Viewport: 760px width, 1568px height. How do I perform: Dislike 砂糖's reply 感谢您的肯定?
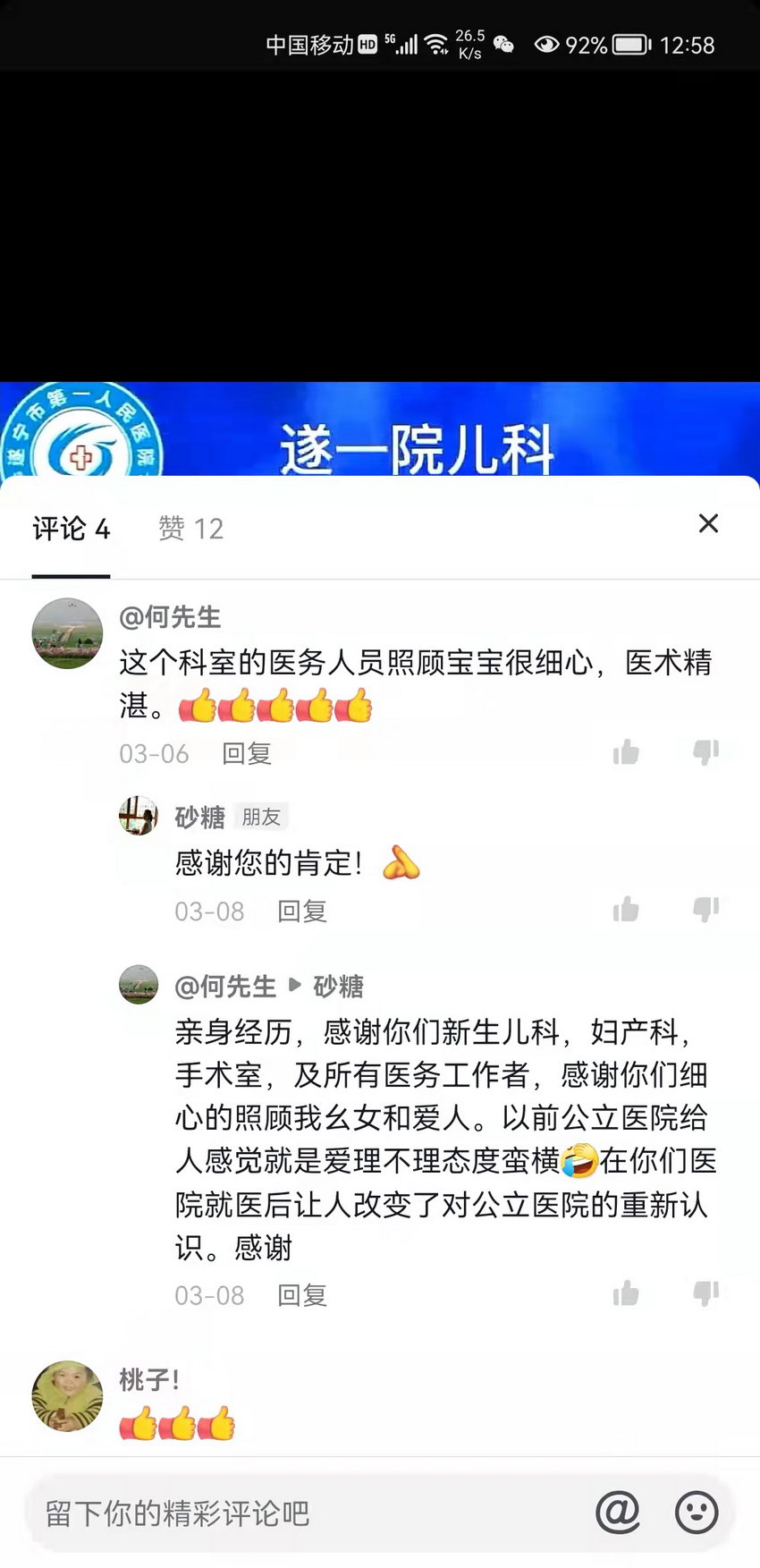pos(705,910)
